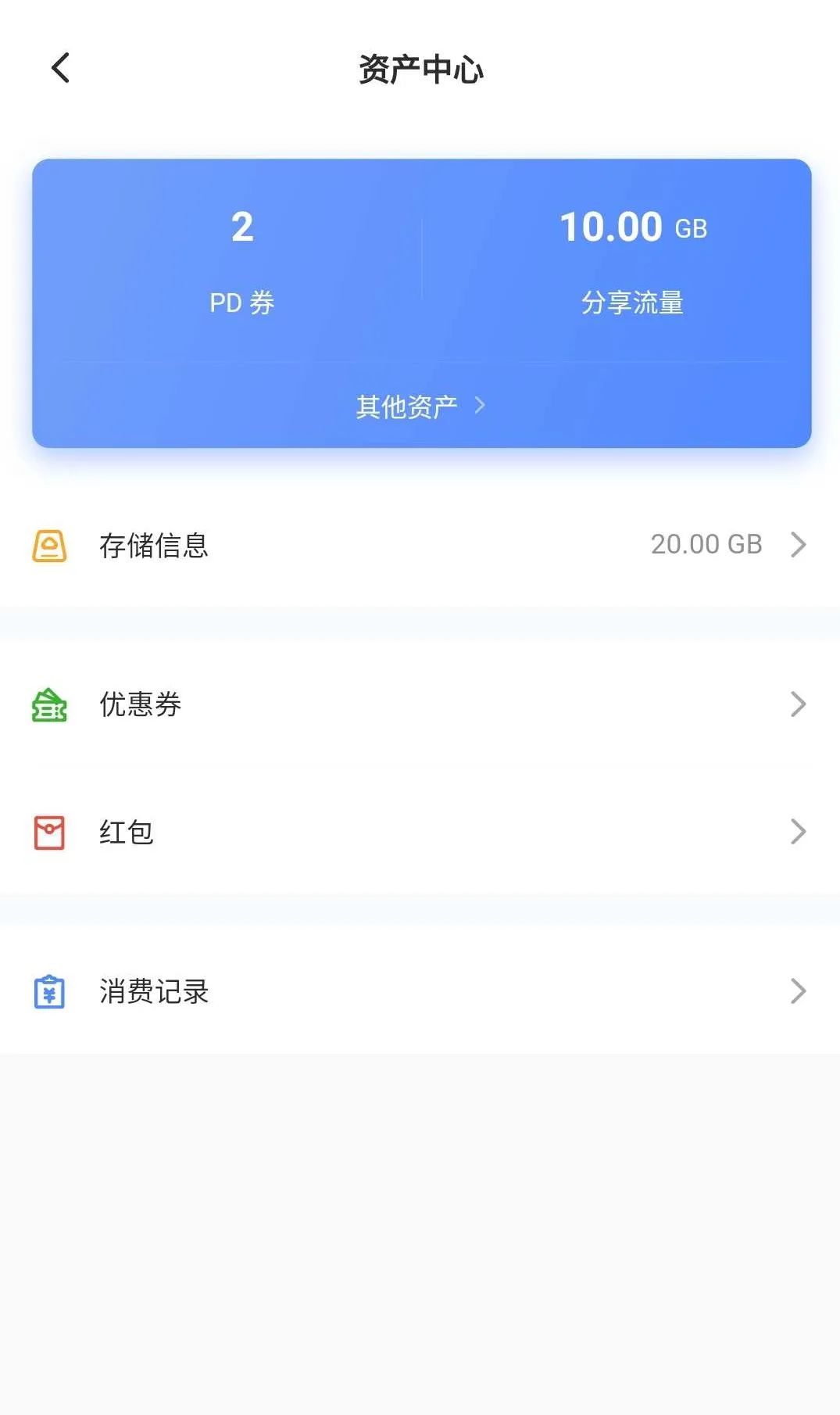View 消费记录 history
The image size is (840, 1415).
coord(420,991)
